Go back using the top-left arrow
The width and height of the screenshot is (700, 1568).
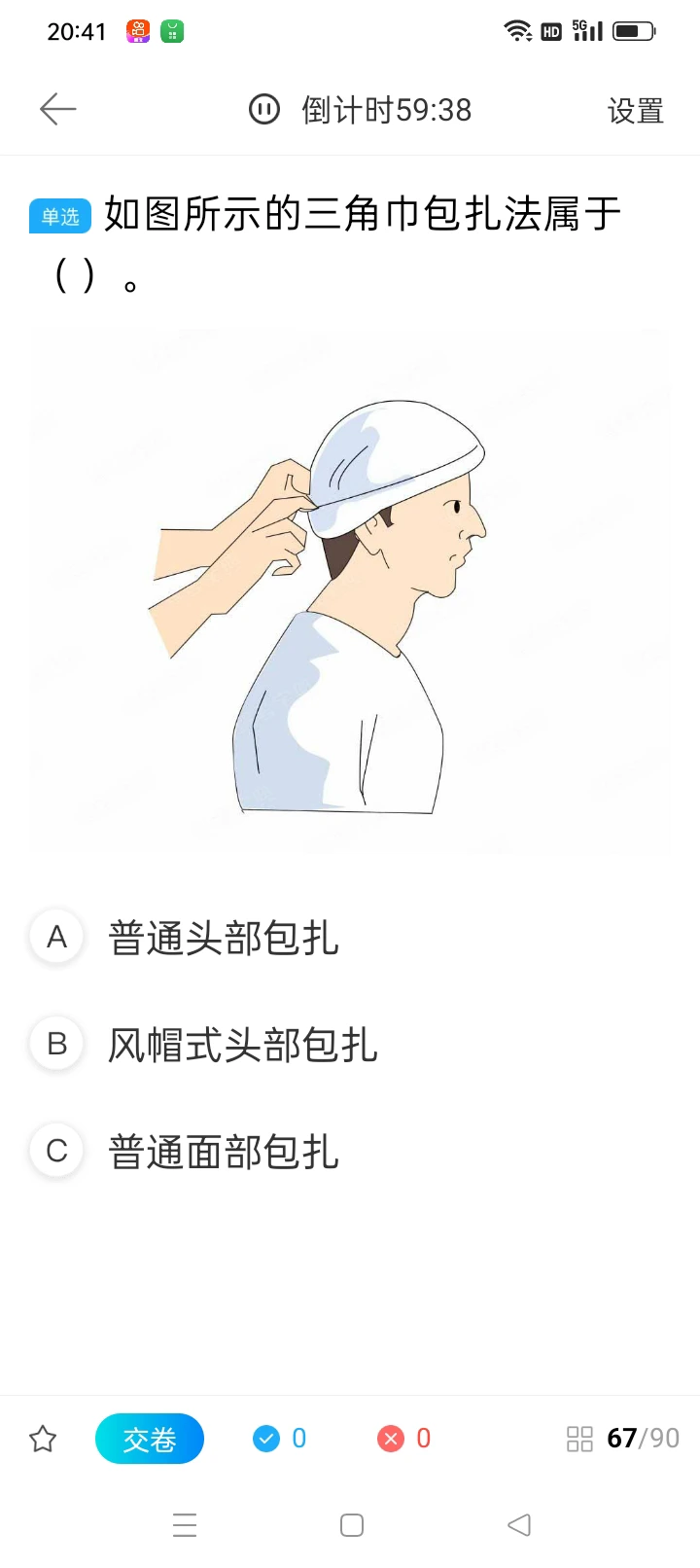[x=57, y=109]
